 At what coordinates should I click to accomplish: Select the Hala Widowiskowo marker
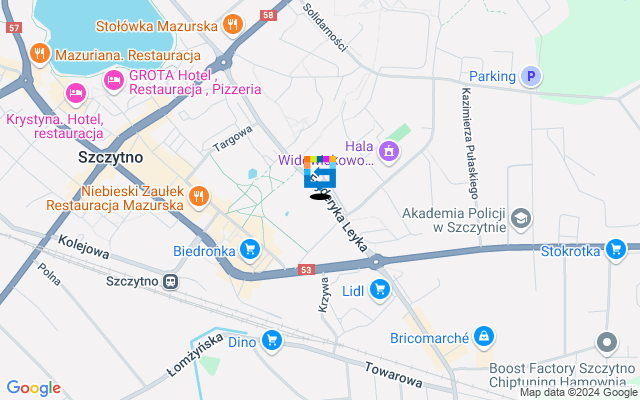click(x=389, y=152)
